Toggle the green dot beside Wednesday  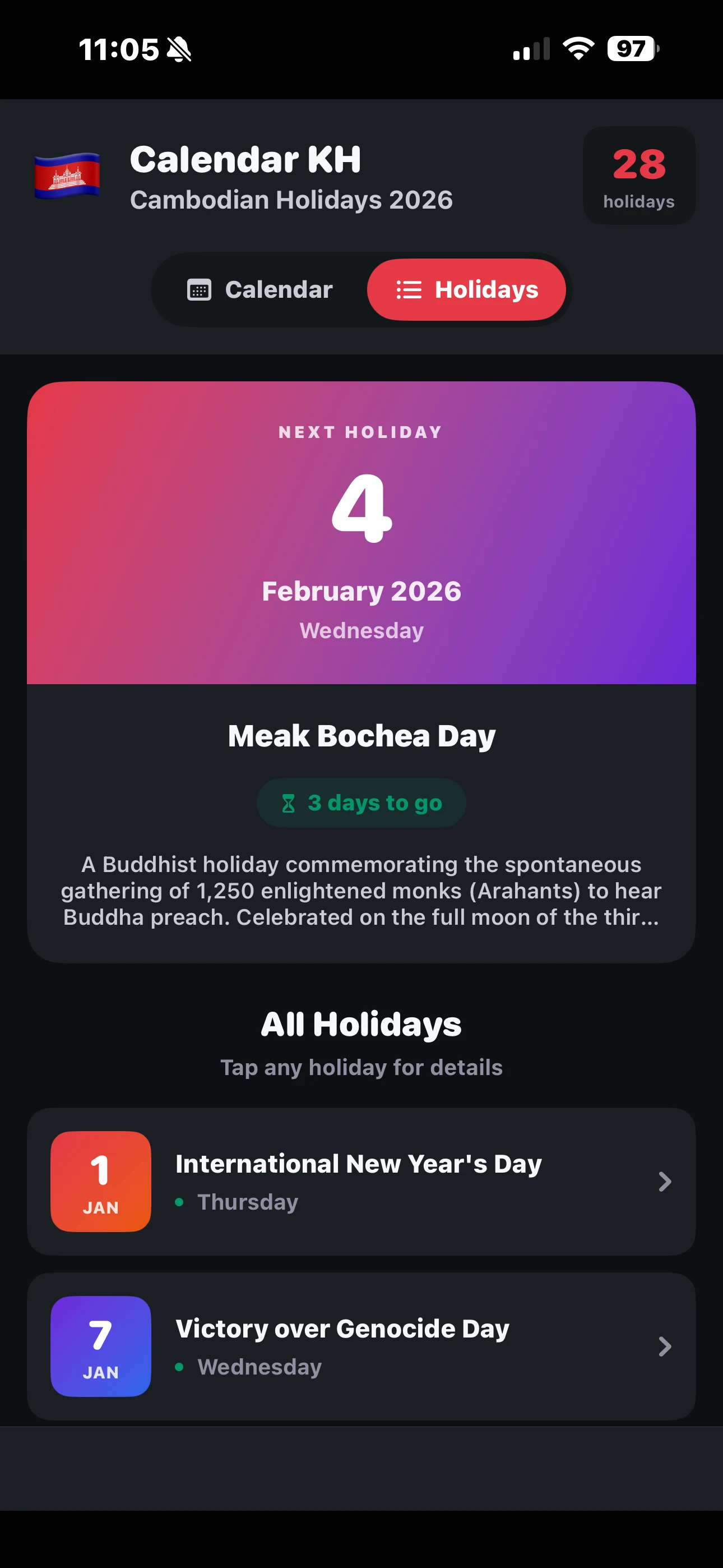click(179, 1367)
